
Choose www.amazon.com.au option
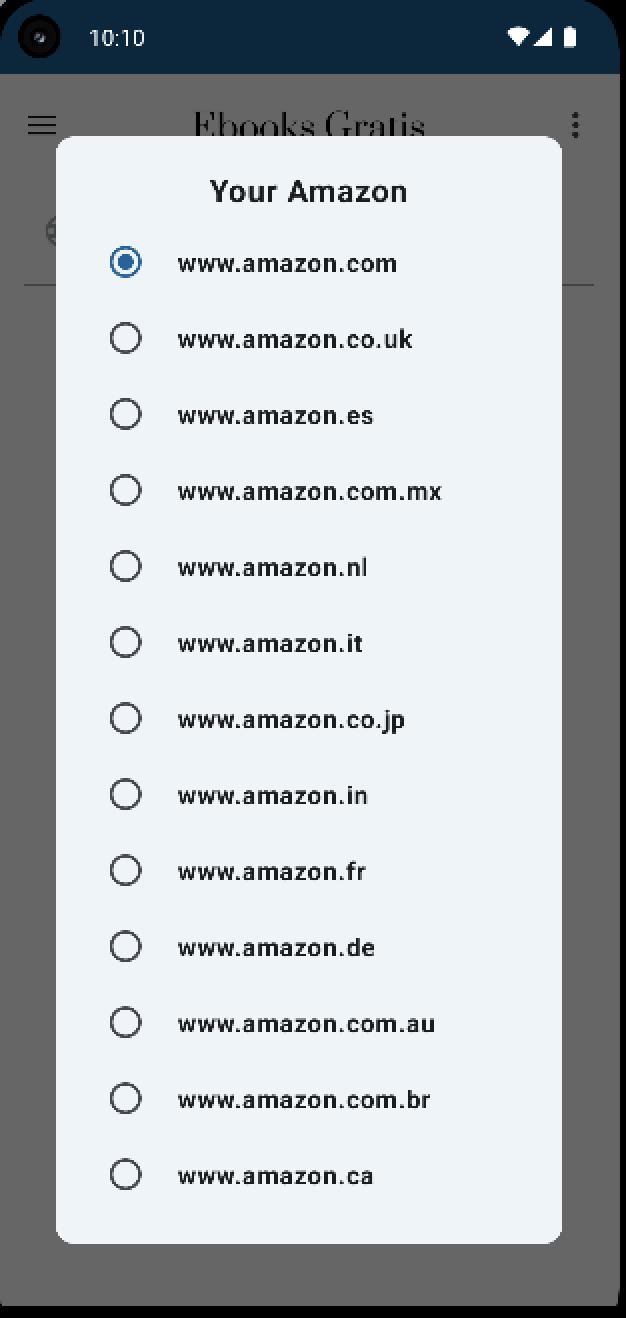coord(125,1023)
